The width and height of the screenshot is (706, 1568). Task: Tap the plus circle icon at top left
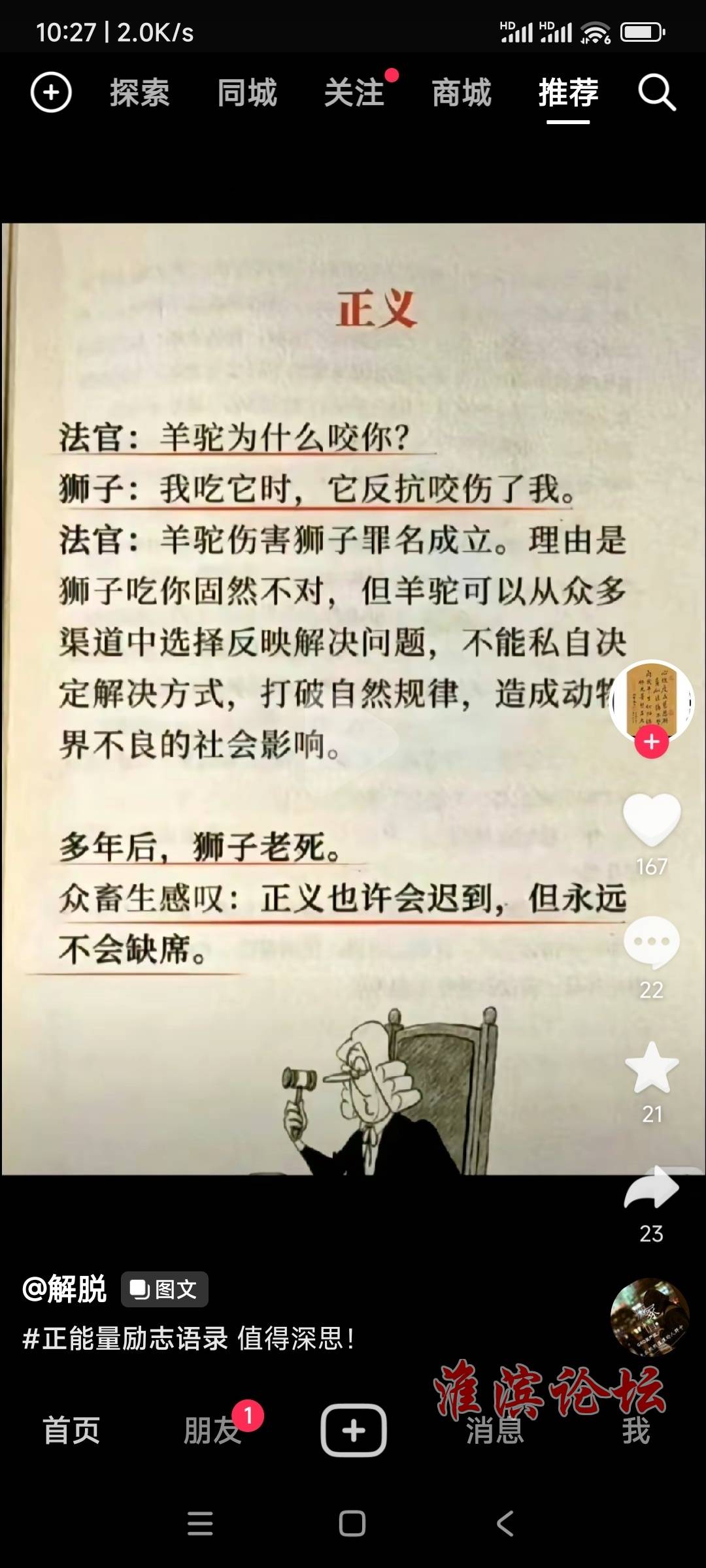[x=51, y=92]
